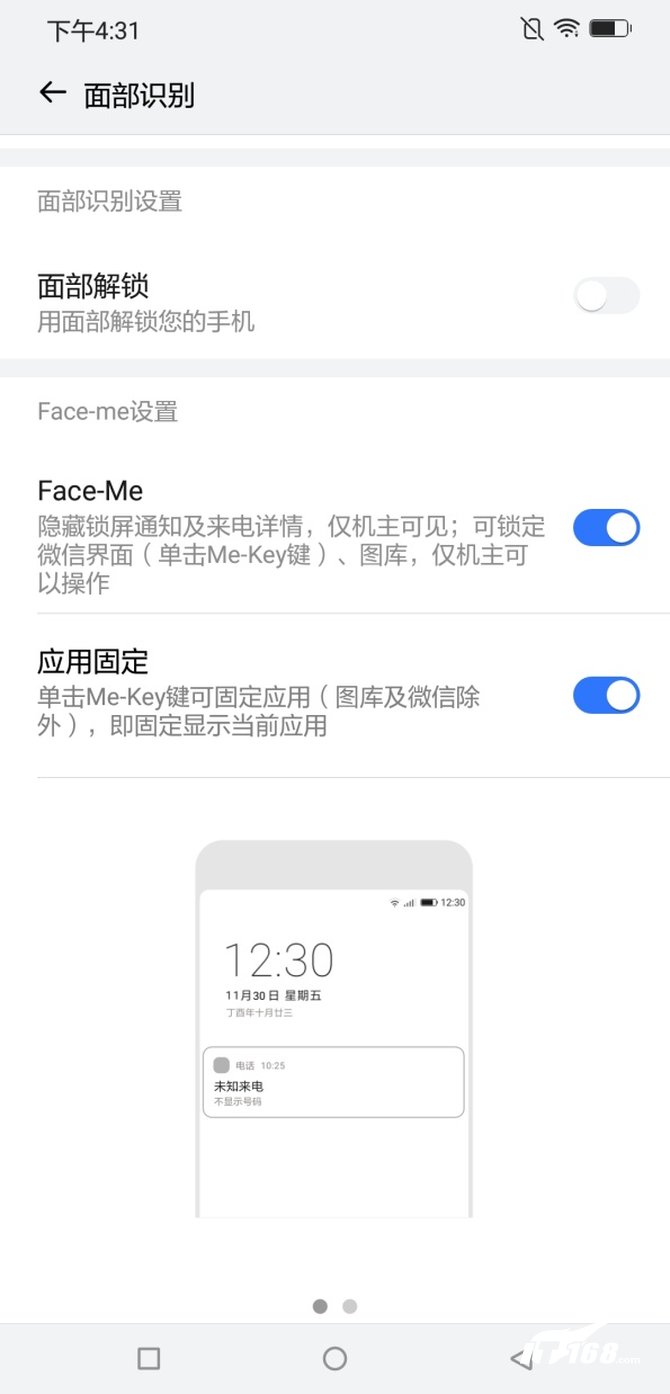Enable the 面部解锁 switch
Image resolution: width=670 pixels, height=1394 pixels.
[606, 296]
